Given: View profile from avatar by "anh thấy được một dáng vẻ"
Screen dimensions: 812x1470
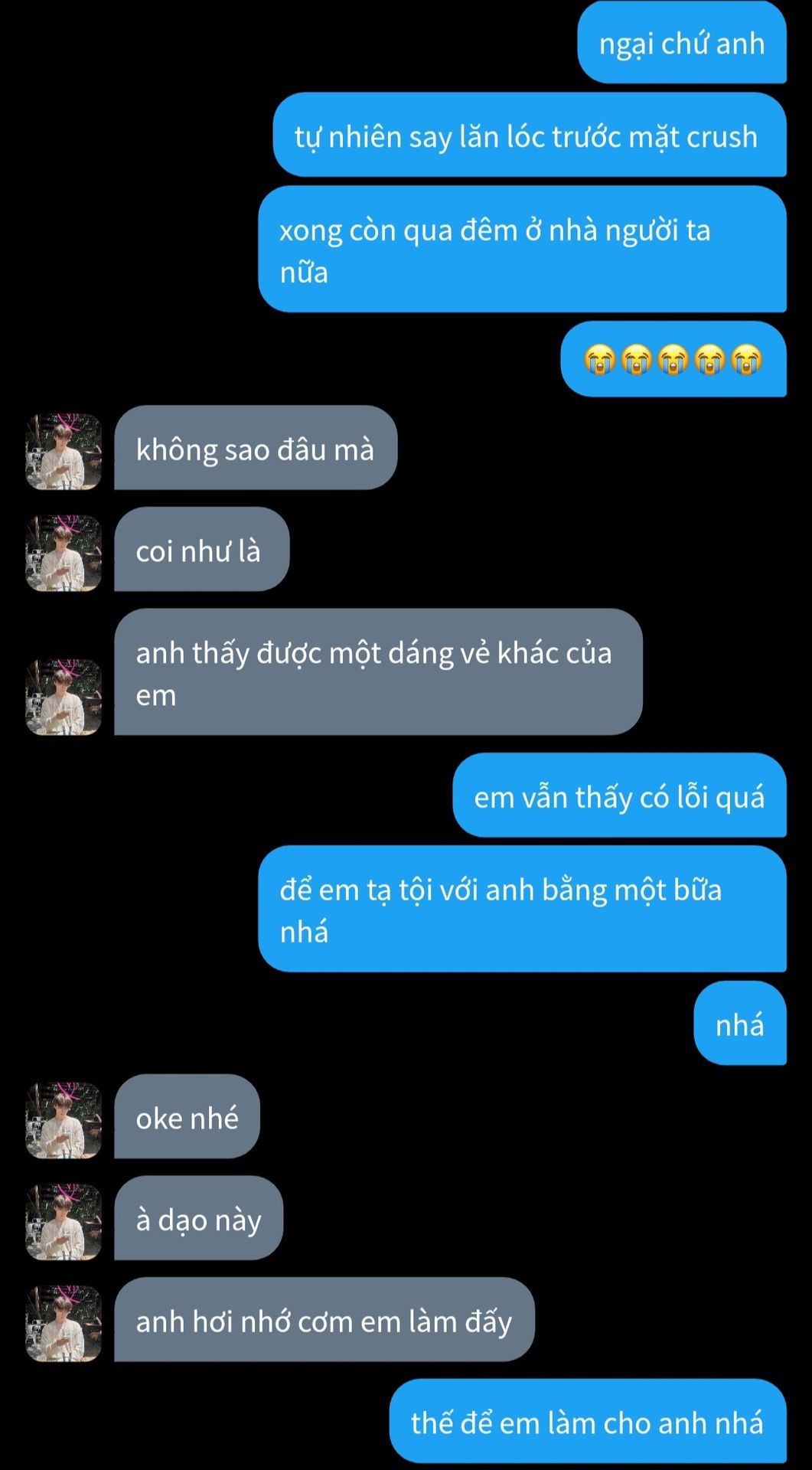Looking at the screenshot, I should (x=64, y=697).
